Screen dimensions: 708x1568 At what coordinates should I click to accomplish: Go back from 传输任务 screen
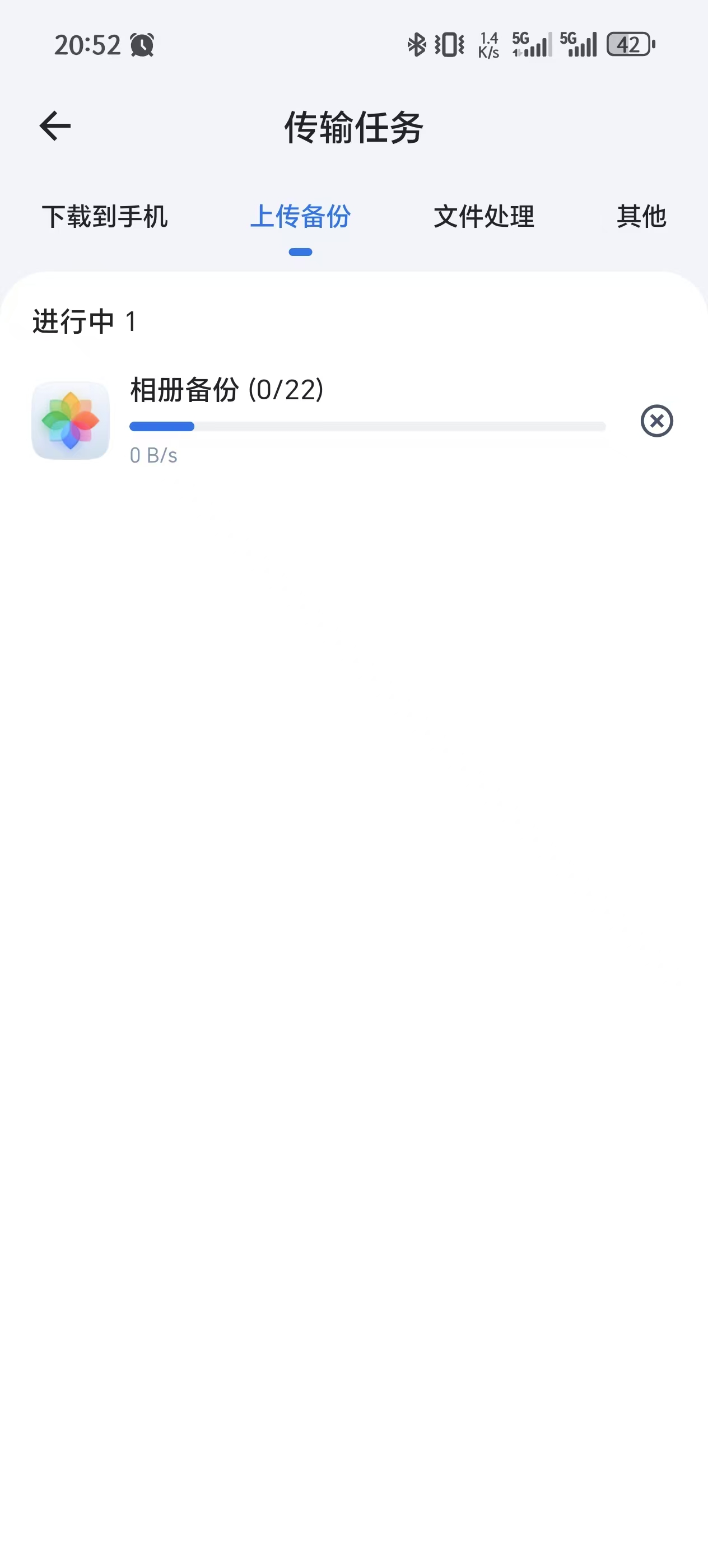(x=55, y=126)
